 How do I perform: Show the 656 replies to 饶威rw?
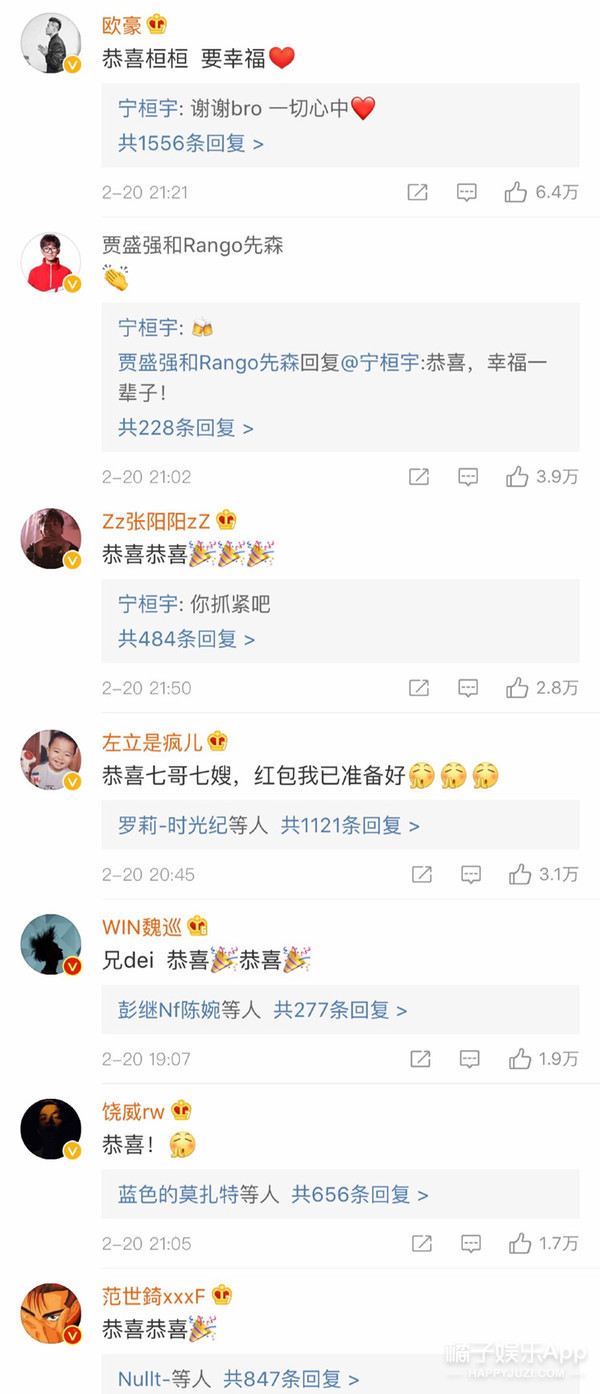click(360, 1194)
